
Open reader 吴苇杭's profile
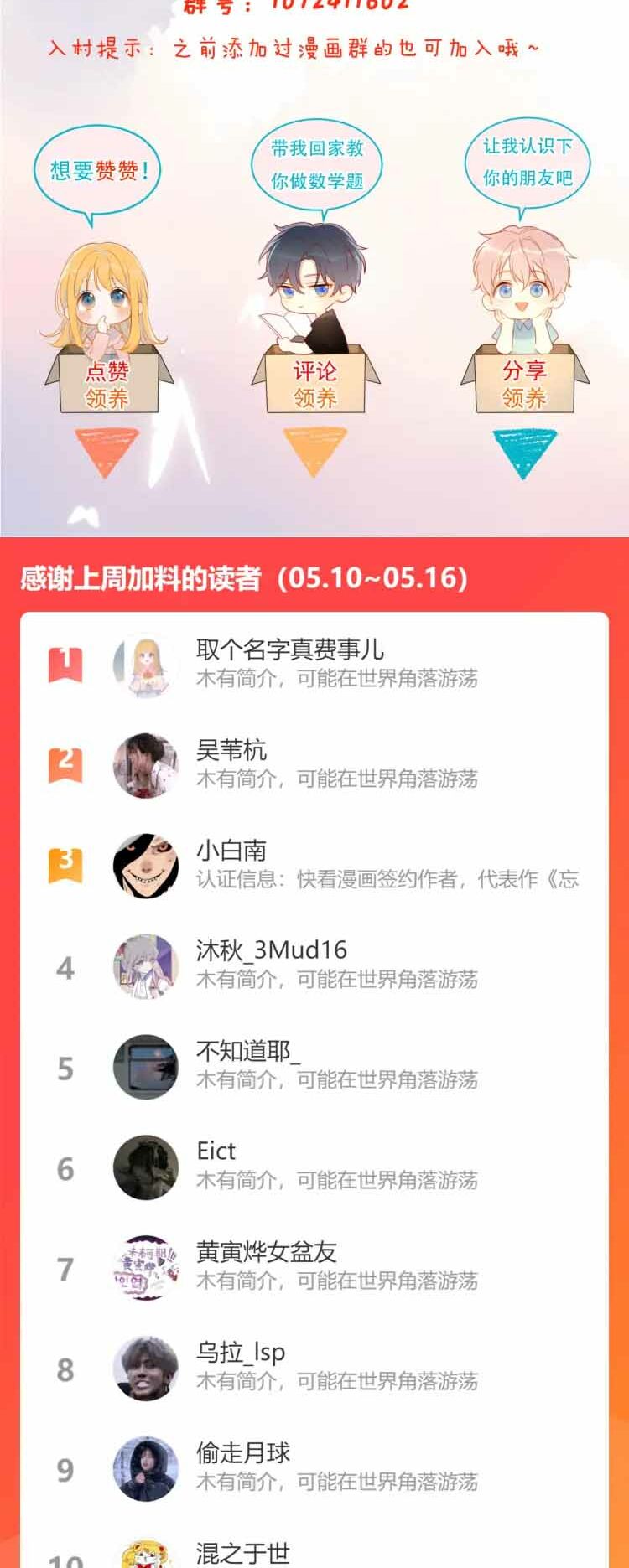click(x=314, y=764)
